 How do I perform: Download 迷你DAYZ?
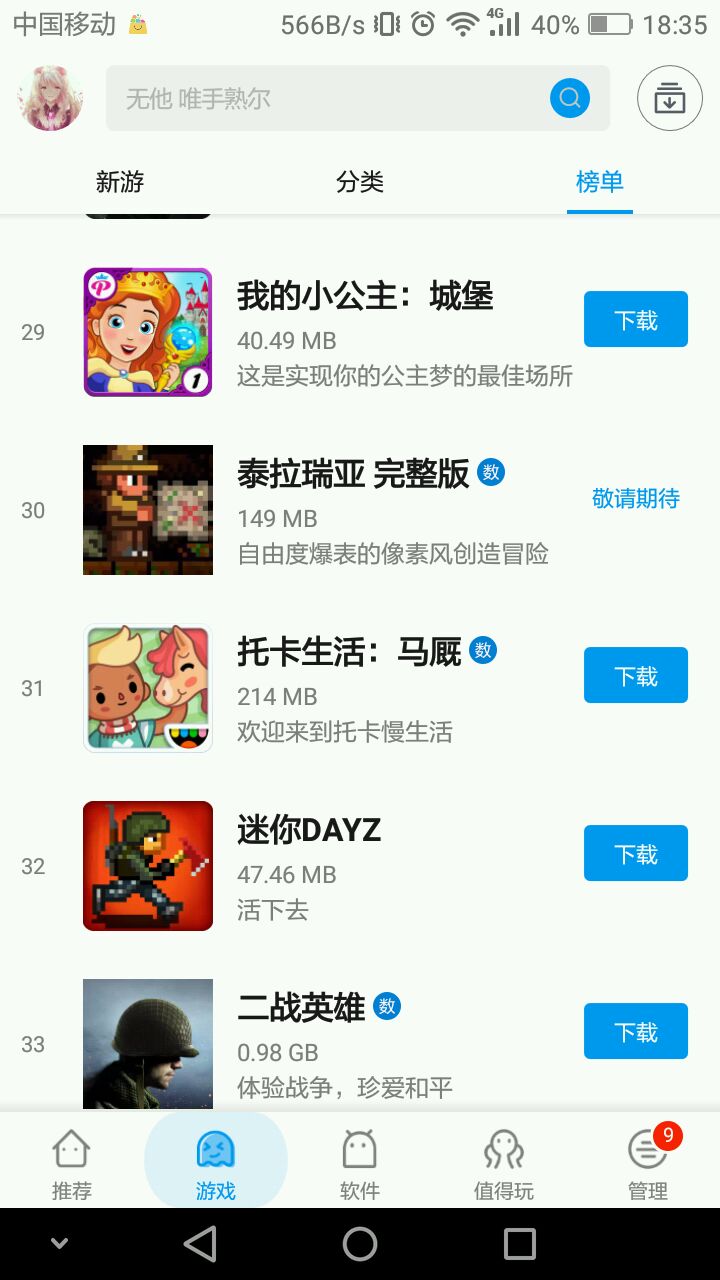click(x=635, y=854)
